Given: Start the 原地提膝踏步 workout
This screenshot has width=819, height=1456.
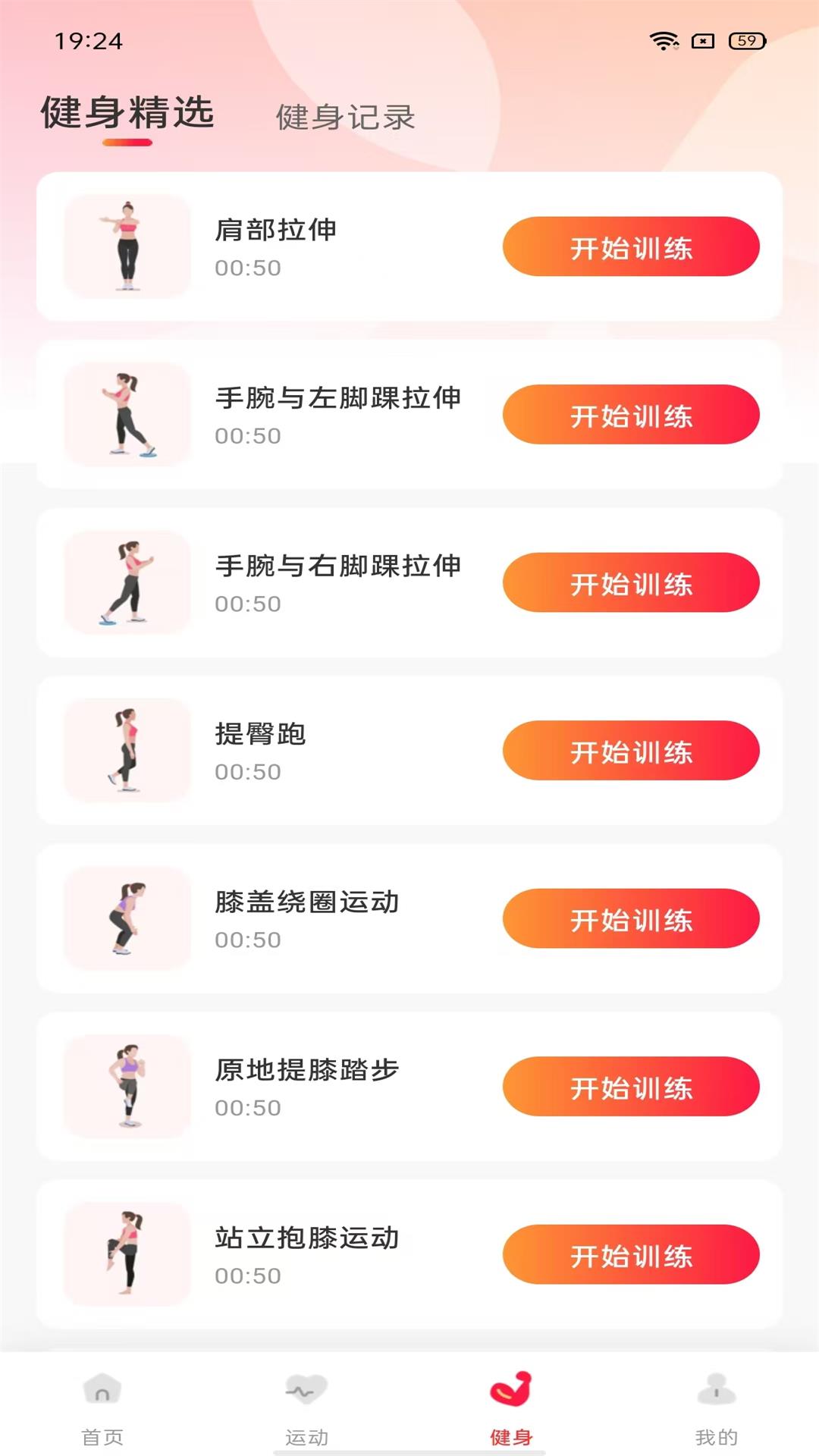Looking at the screenshot, I should click(630, 1086).
